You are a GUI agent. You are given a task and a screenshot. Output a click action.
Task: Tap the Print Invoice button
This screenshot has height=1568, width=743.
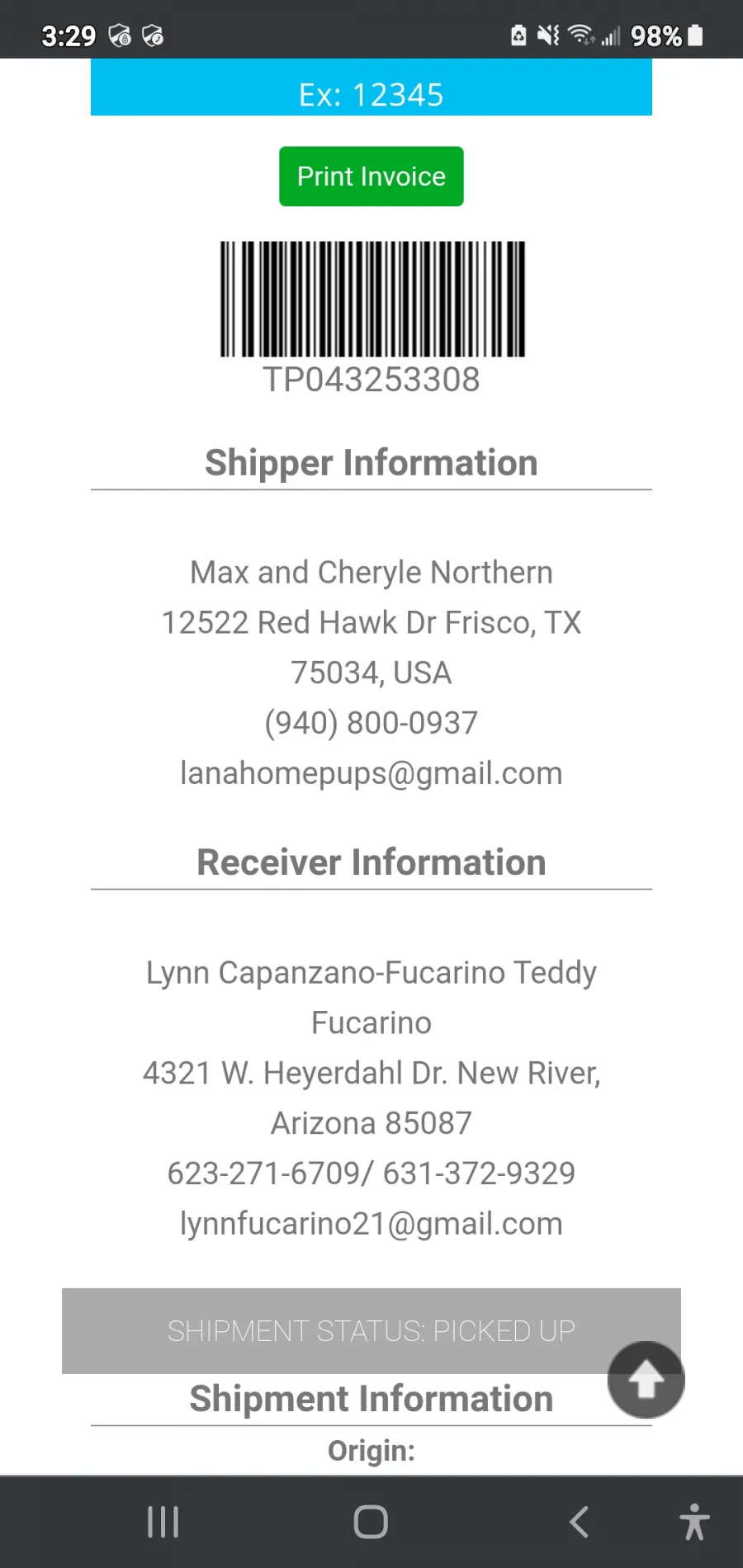pos(371,177)
